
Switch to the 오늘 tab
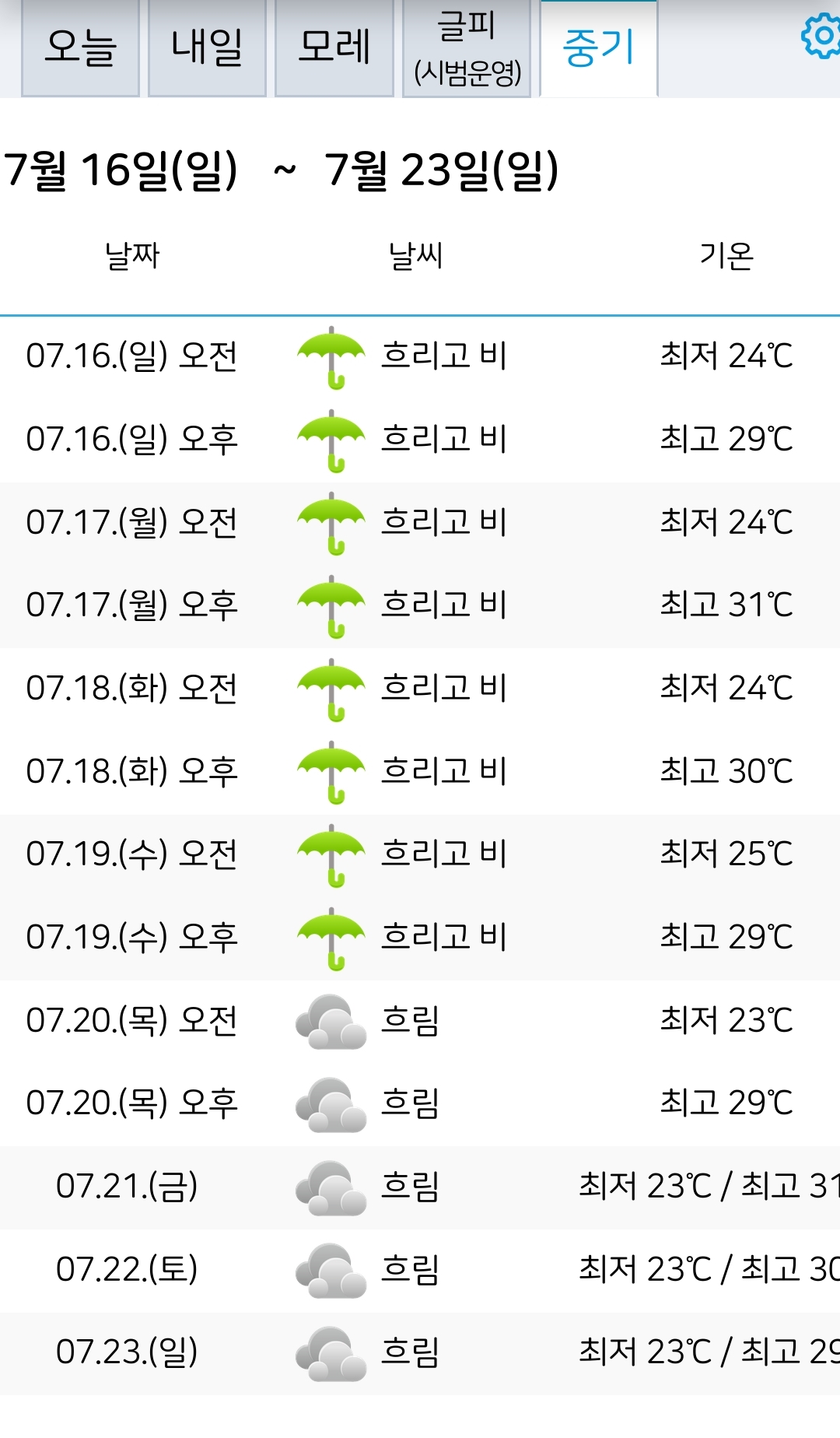click(80, 48)
